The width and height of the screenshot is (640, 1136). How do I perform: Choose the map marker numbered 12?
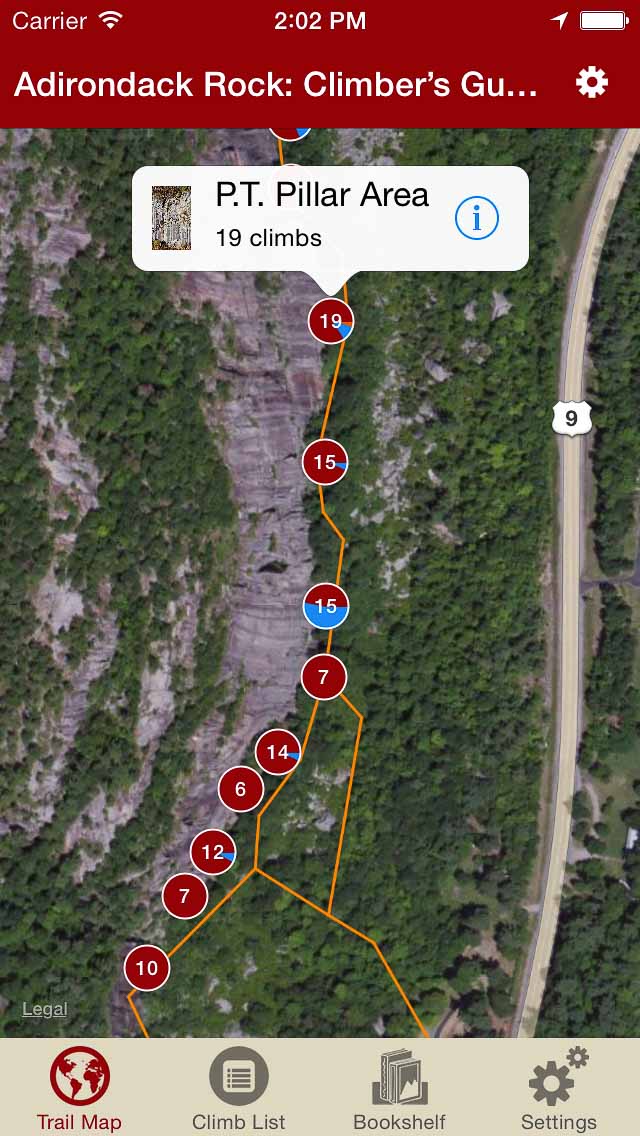coord(213,852)
